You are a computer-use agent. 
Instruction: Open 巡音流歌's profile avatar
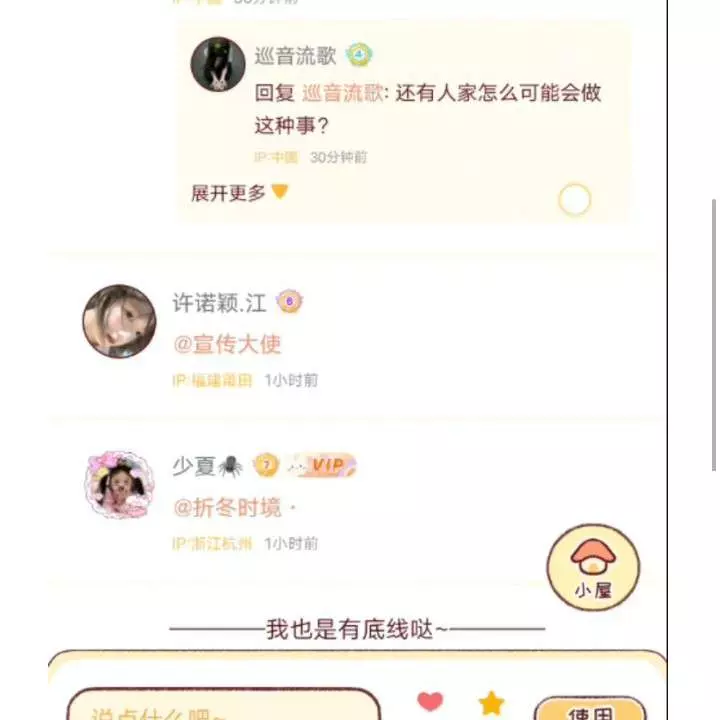point(218,65)
